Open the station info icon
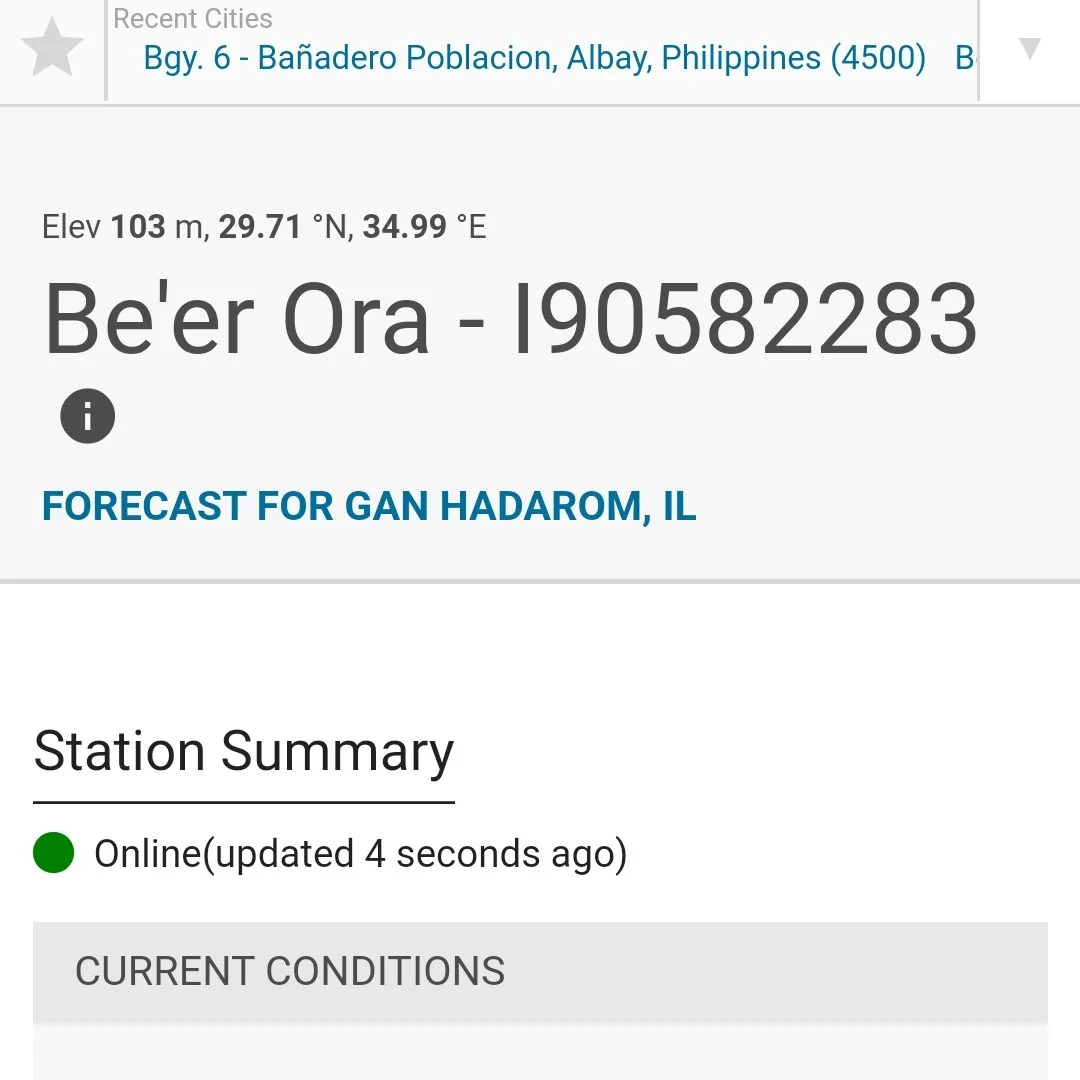This screenshot has height=1080, width=1080. point(88,416)
